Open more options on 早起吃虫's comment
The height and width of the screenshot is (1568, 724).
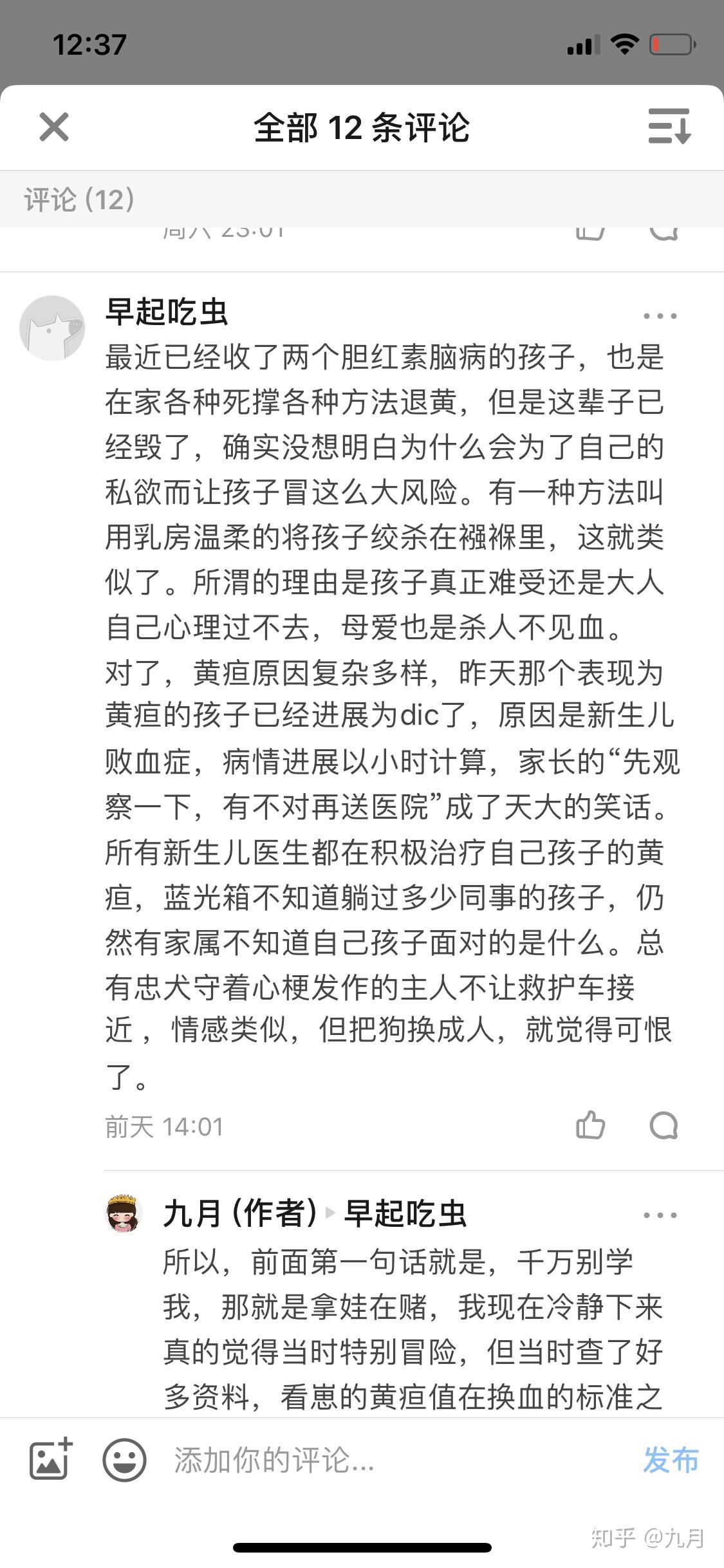click(660, 316)
